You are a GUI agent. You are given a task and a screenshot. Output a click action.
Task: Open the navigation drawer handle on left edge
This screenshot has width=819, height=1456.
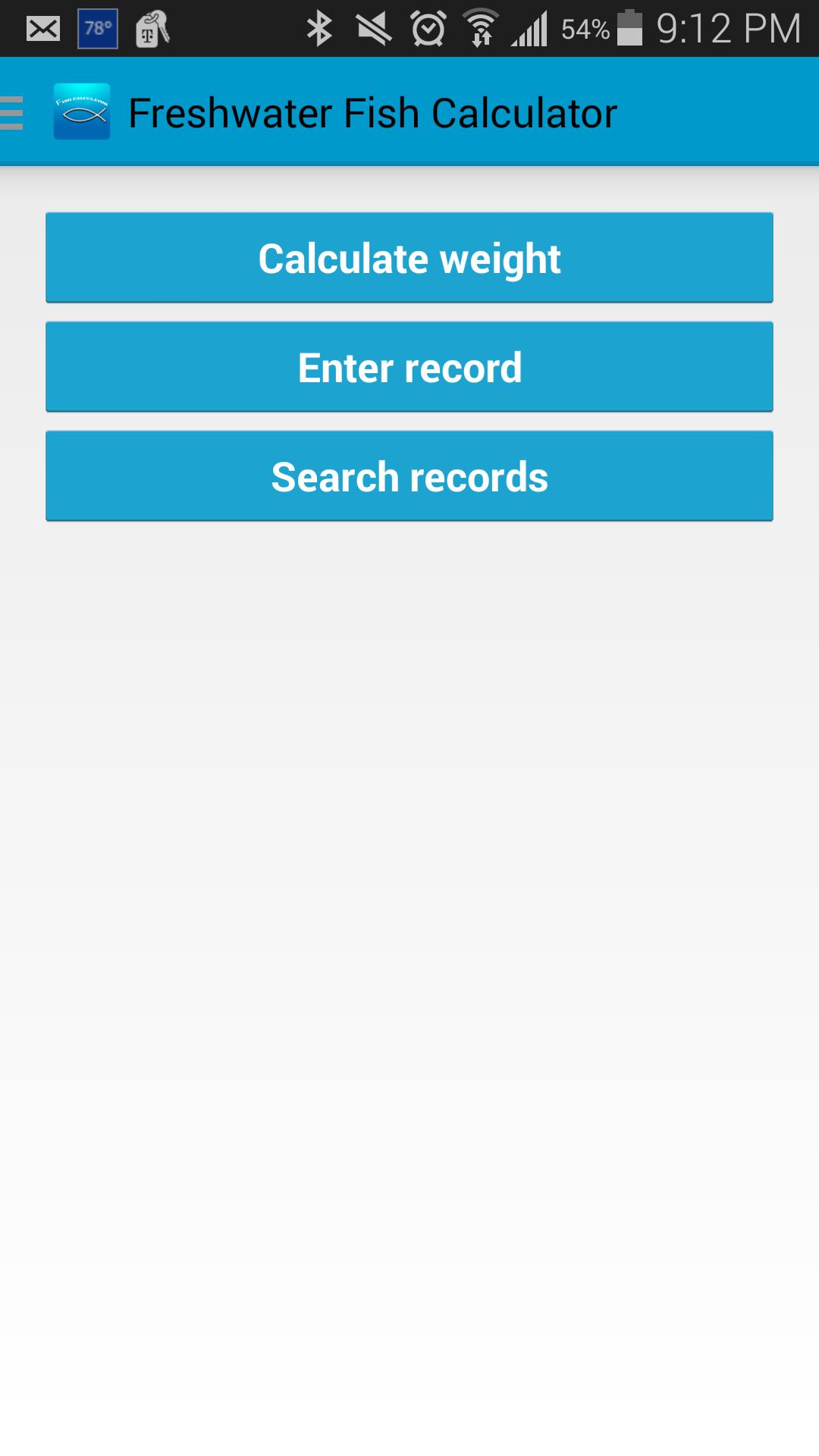11,111
